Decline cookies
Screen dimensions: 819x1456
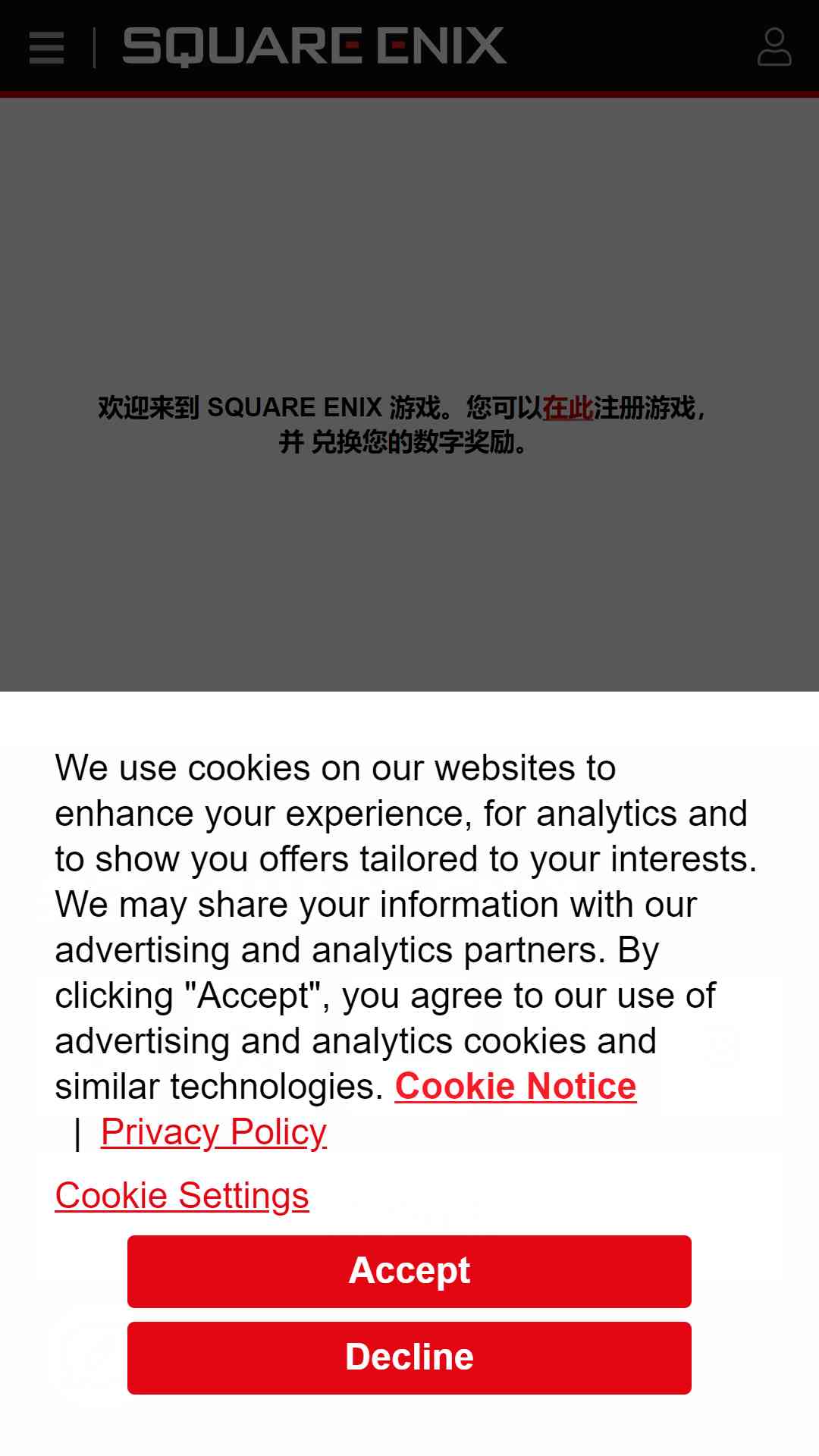(x=409, y=1358)
